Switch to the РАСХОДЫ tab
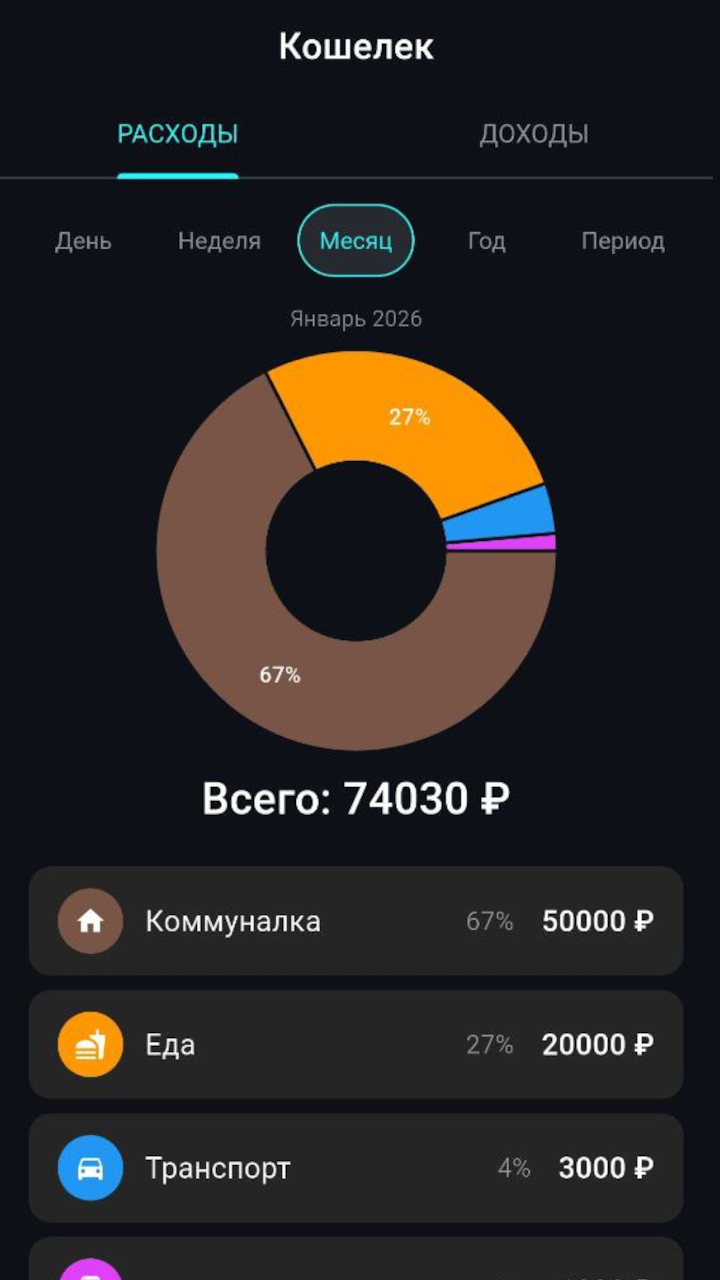The image size is (720, 1280). [x=178, y=133]
